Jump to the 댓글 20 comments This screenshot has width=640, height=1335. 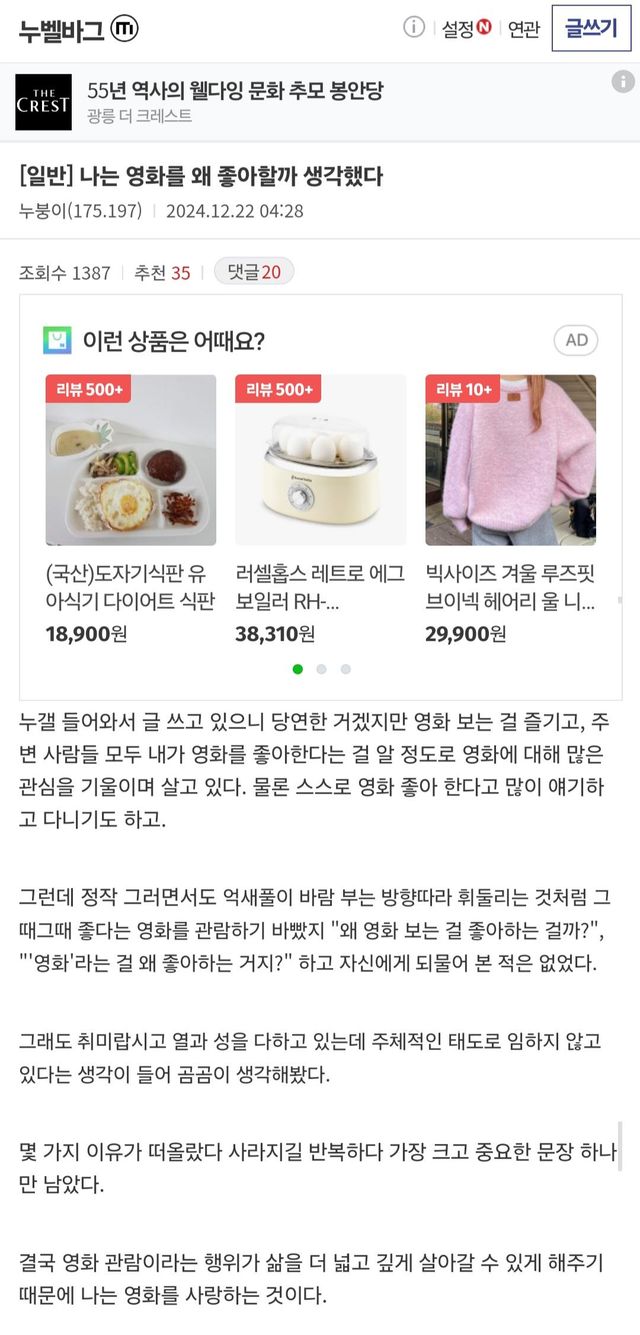[254, 272]
